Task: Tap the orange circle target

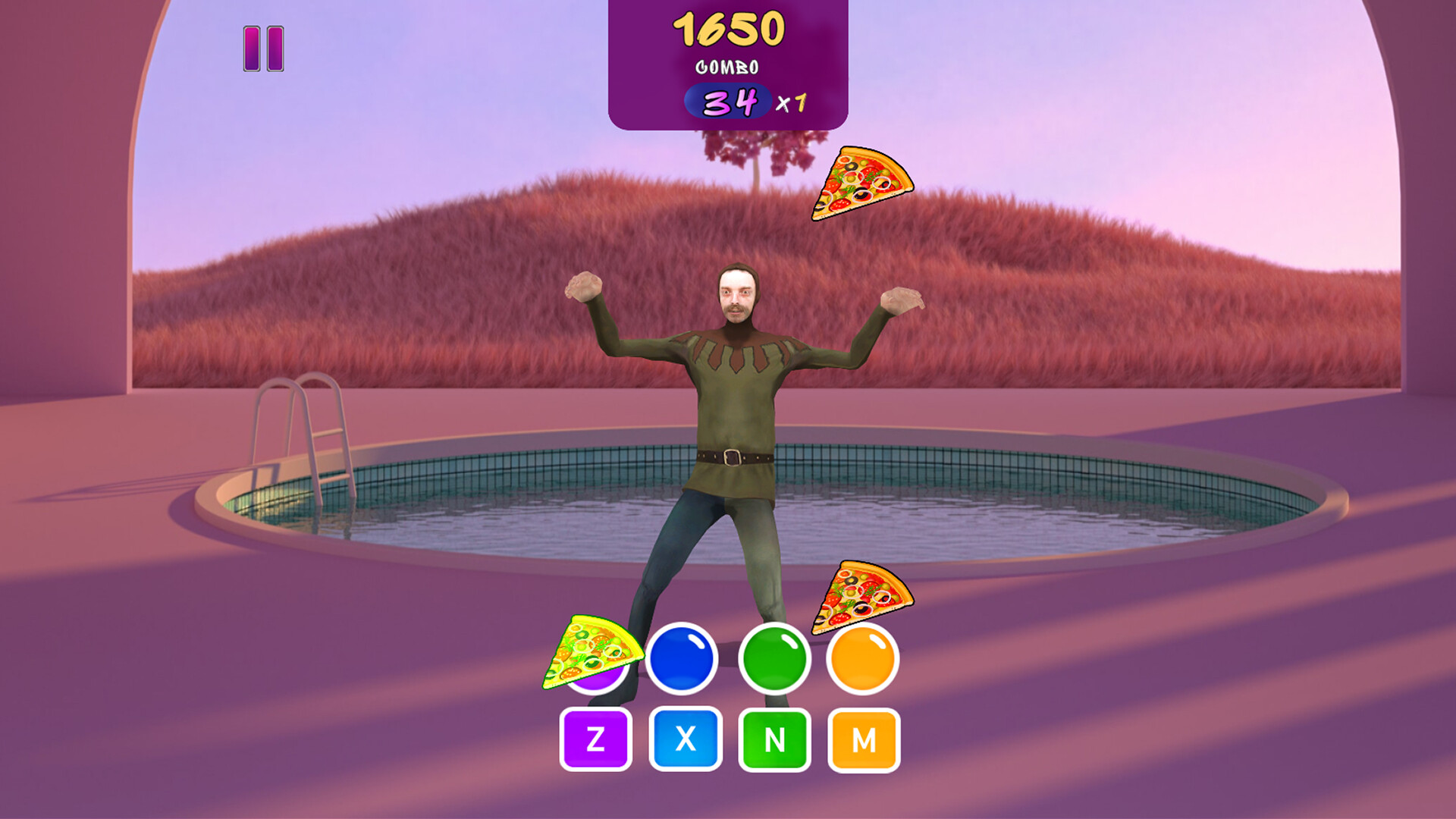Action: [863, 660]
